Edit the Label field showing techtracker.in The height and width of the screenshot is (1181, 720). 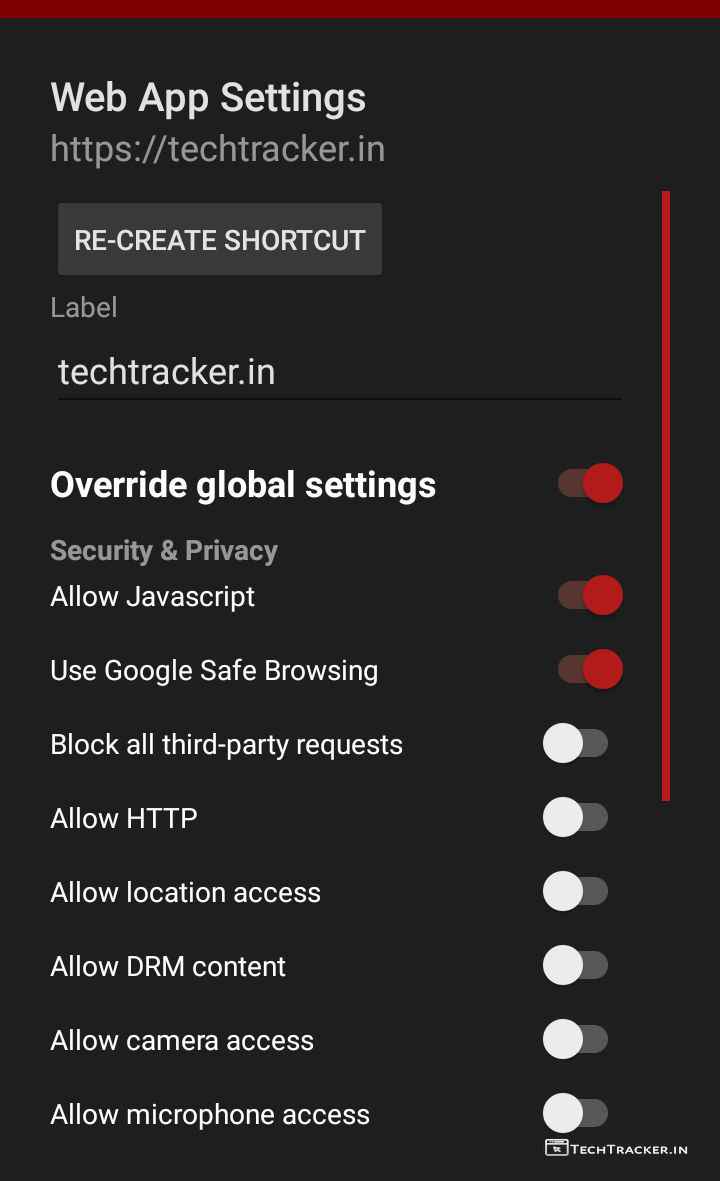[338, 372]
